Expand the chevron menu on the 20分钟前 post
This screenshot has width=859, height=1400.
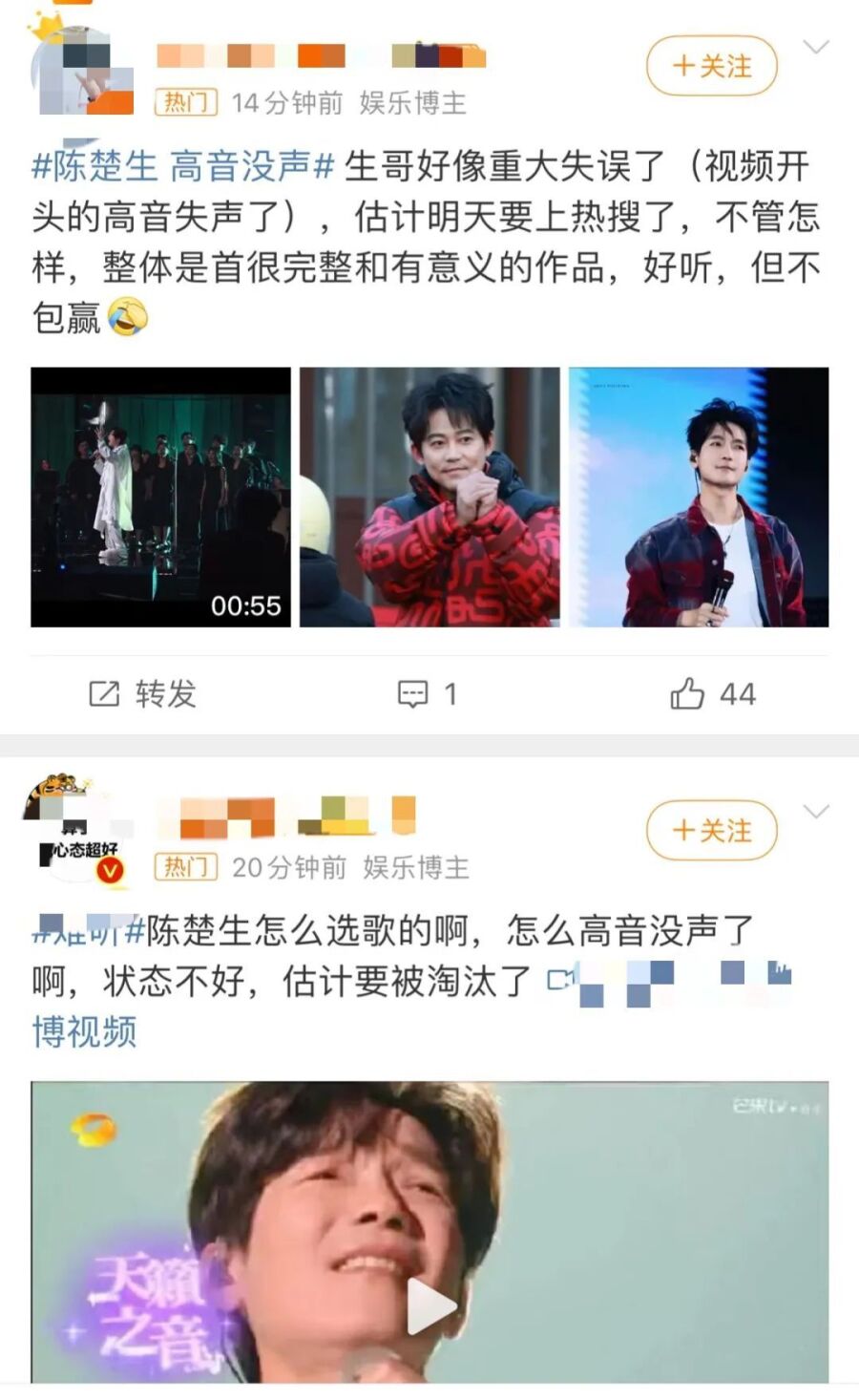click(816, 812)
